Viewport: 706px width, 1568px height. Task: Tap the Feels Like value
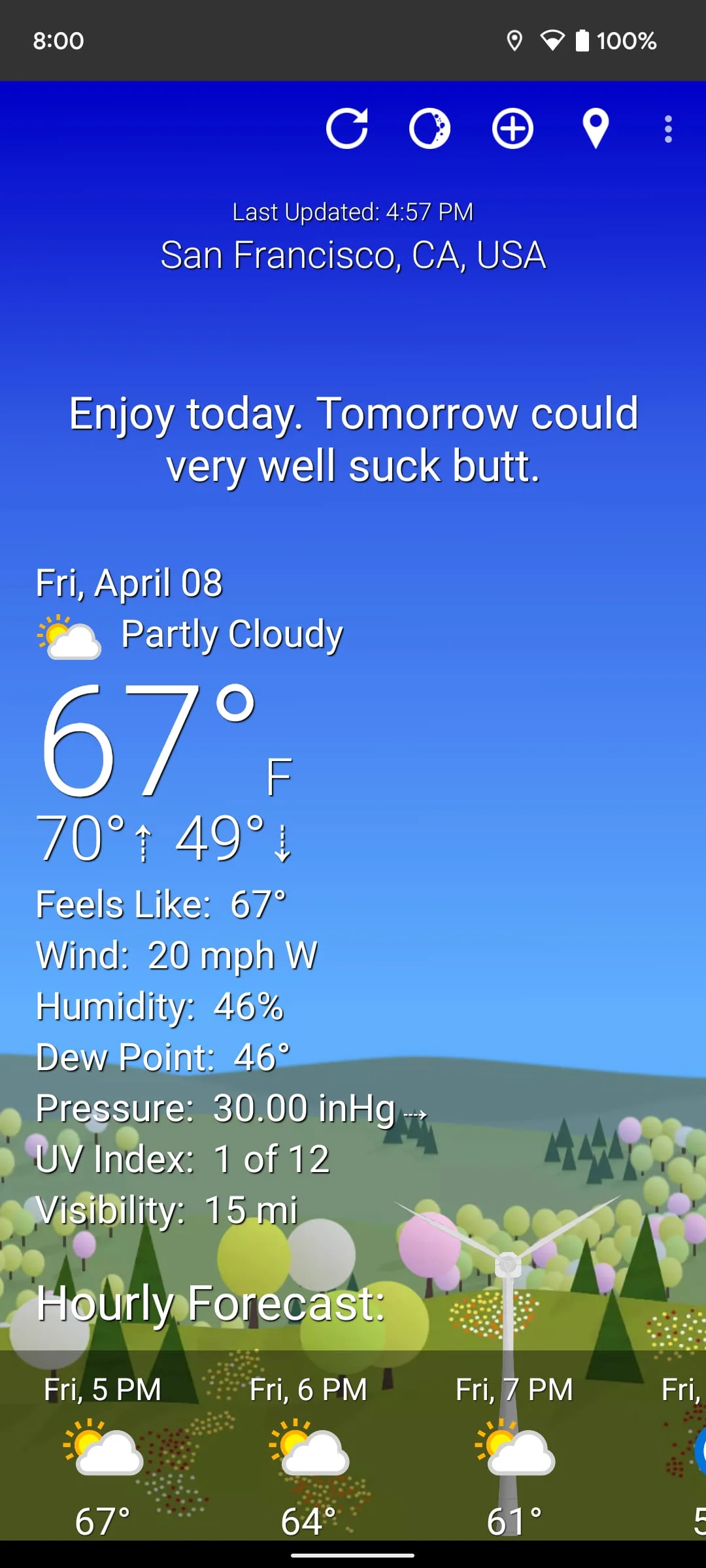(160, 904)
